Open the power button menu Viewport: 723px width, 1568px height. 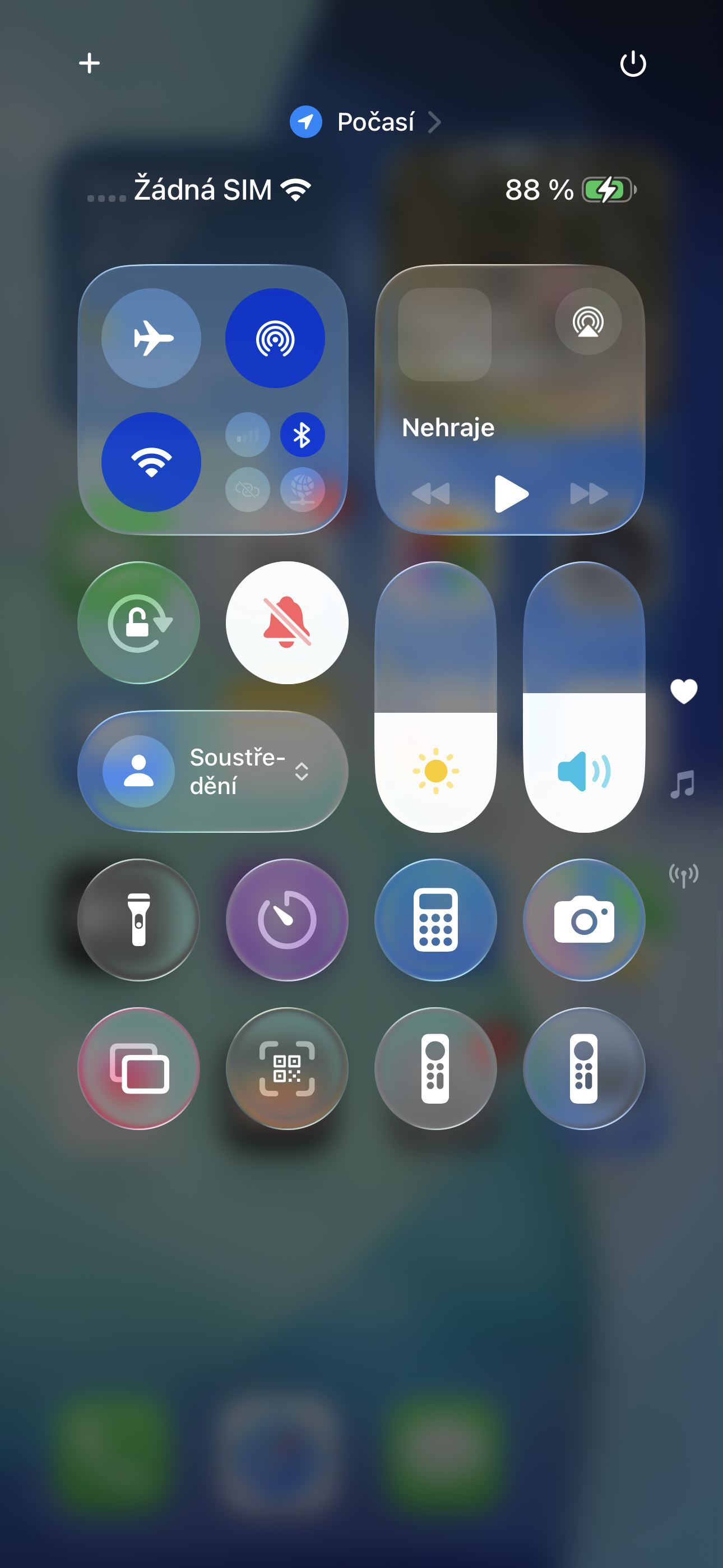[632, 63]
